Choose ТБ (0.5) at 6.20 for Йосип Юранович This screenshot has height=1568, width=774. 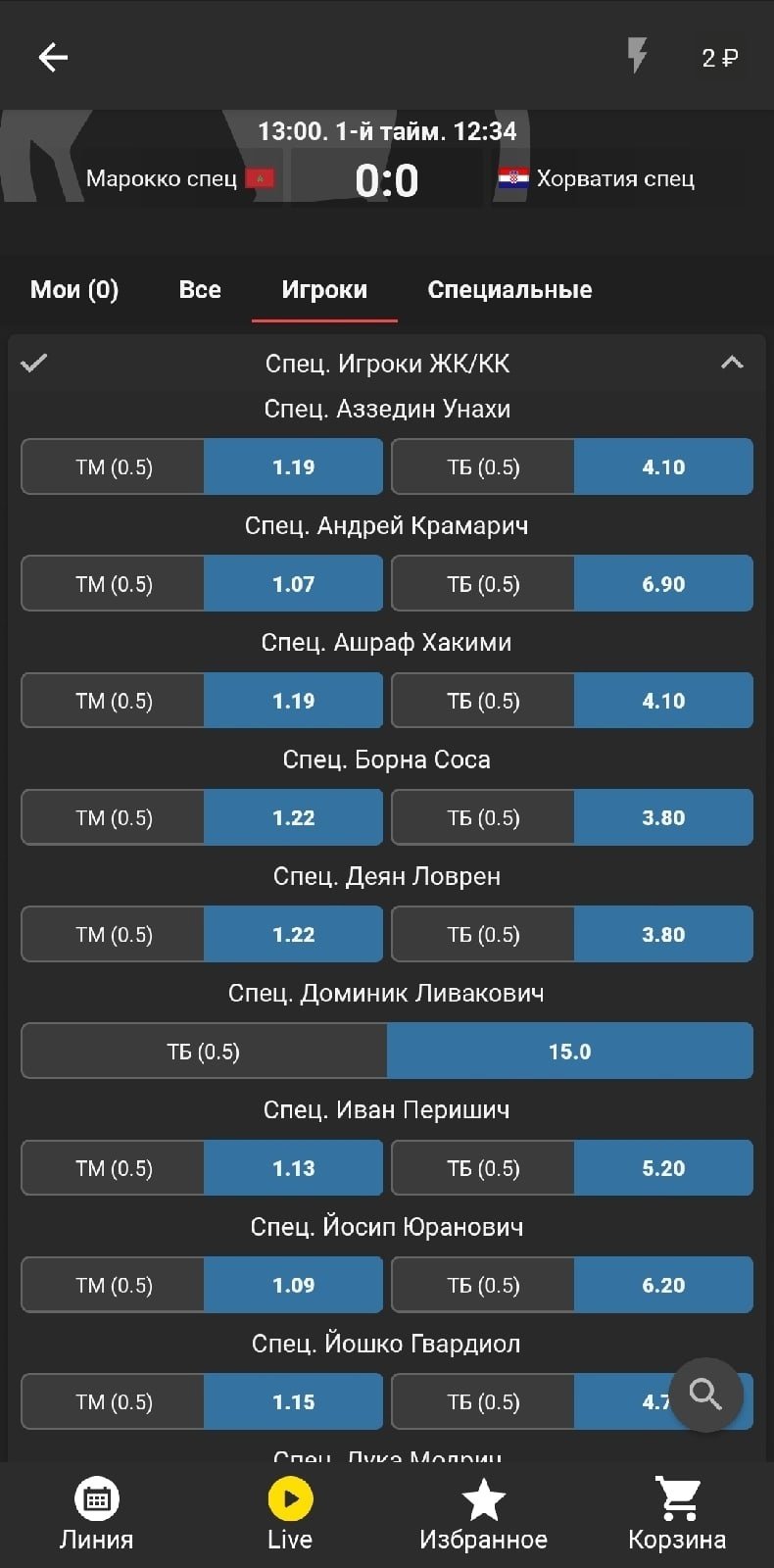pos(662,1285)
